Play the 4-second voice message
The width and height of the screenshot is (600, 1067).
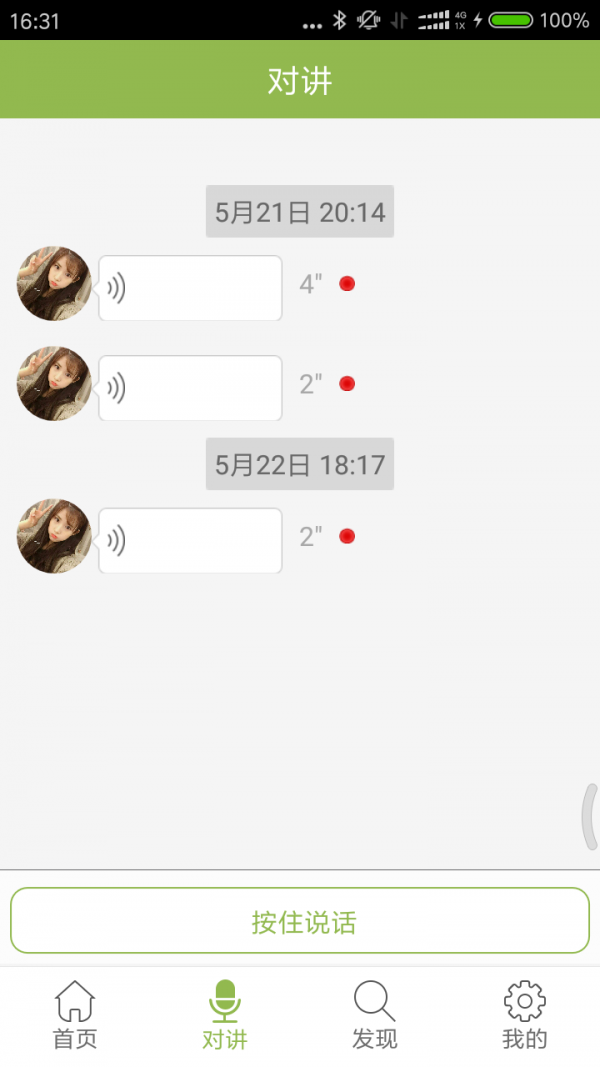(x=190, y=288)
